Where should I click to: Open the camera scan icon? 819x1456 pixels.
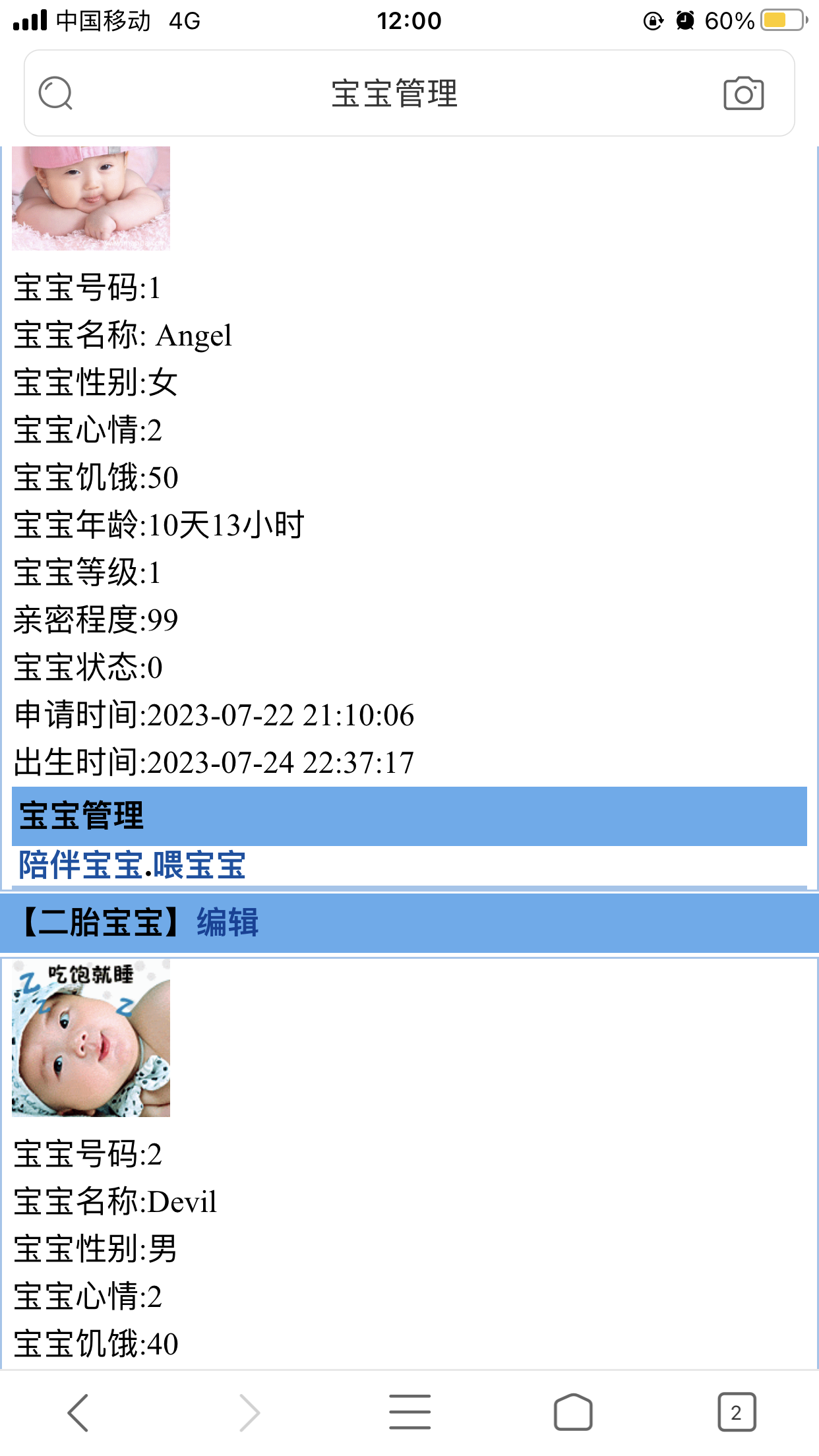743,94
